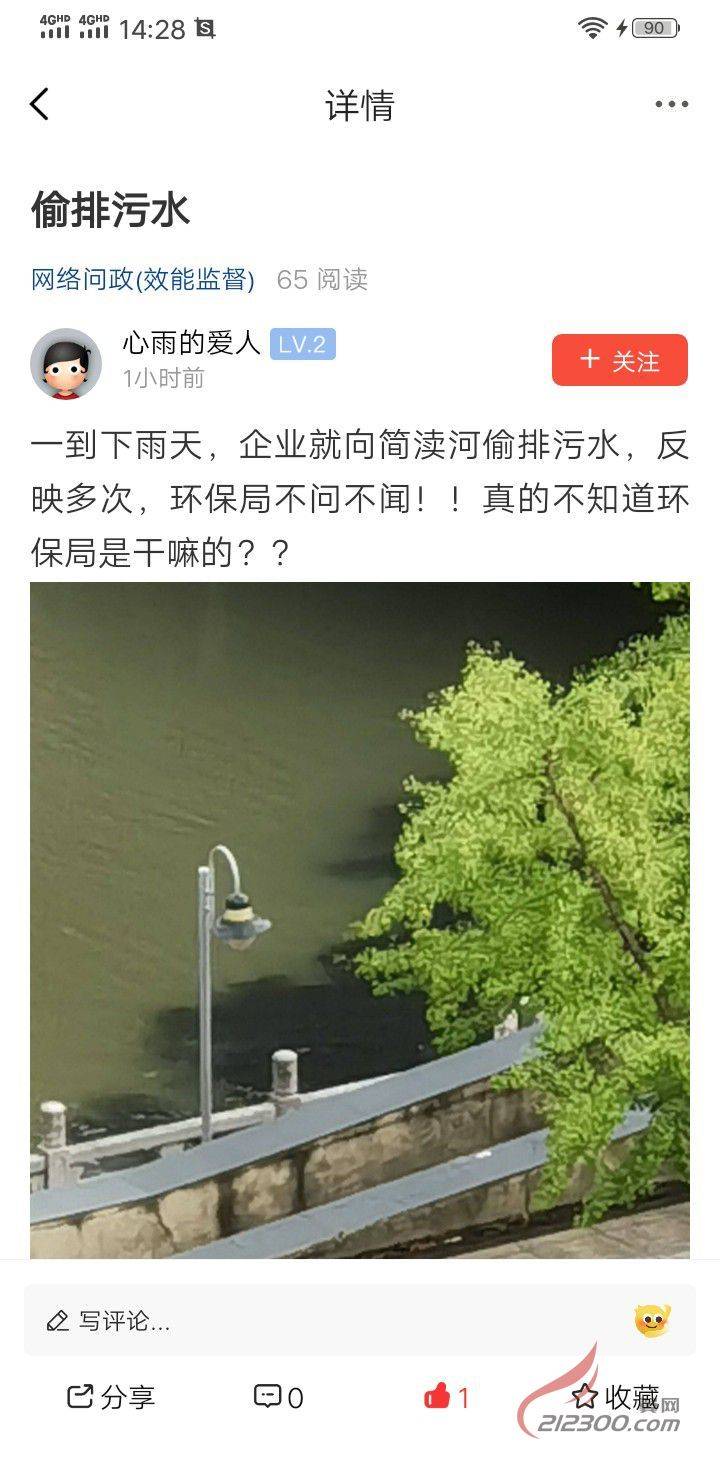Like this post with the thumbs-up
The height and width of the screenshot is (1460, 720).
click(447, 1397)
